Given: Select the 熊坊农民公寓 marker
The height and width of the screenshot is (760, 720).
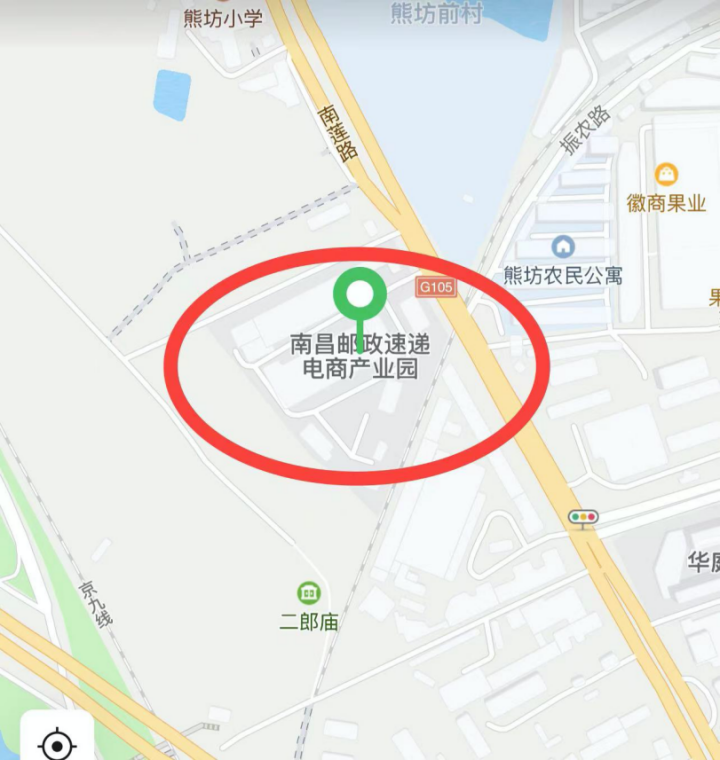Looking at the screenshot, I should click(x=563, y=246).
